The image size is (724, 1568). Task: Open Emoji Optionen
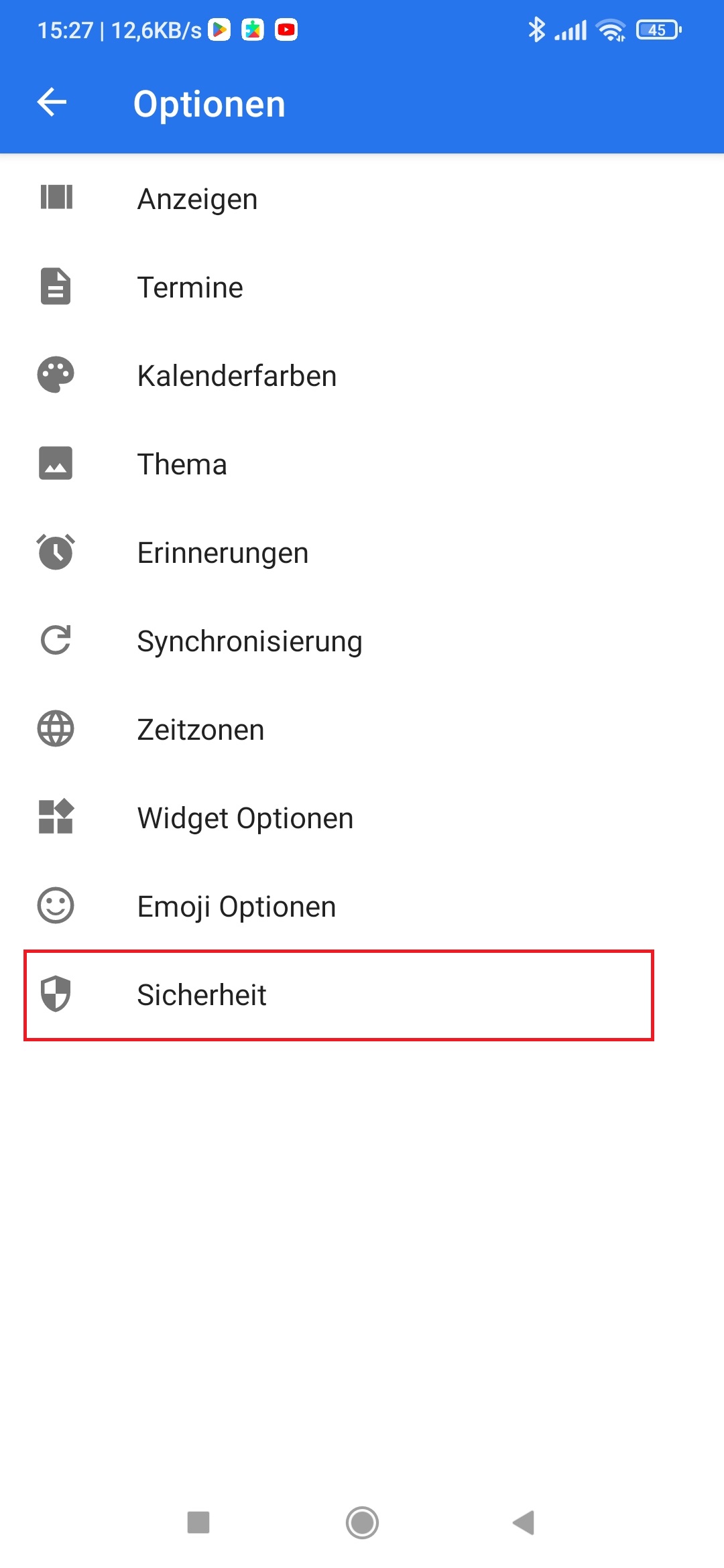coord(362,907)
